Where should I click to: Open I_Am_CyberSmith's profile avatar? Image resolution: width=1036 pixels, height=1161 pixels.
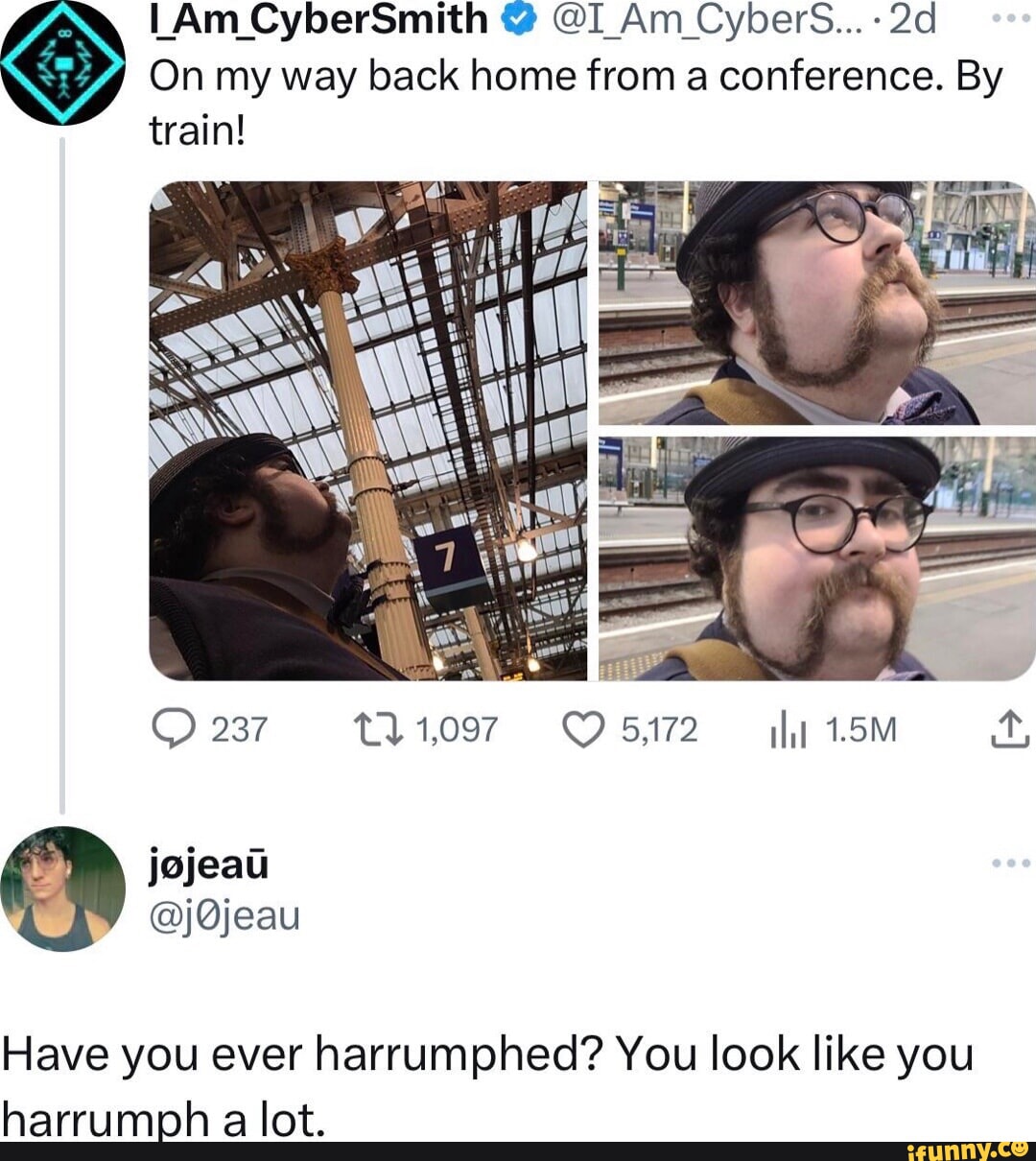pos(62,62)
